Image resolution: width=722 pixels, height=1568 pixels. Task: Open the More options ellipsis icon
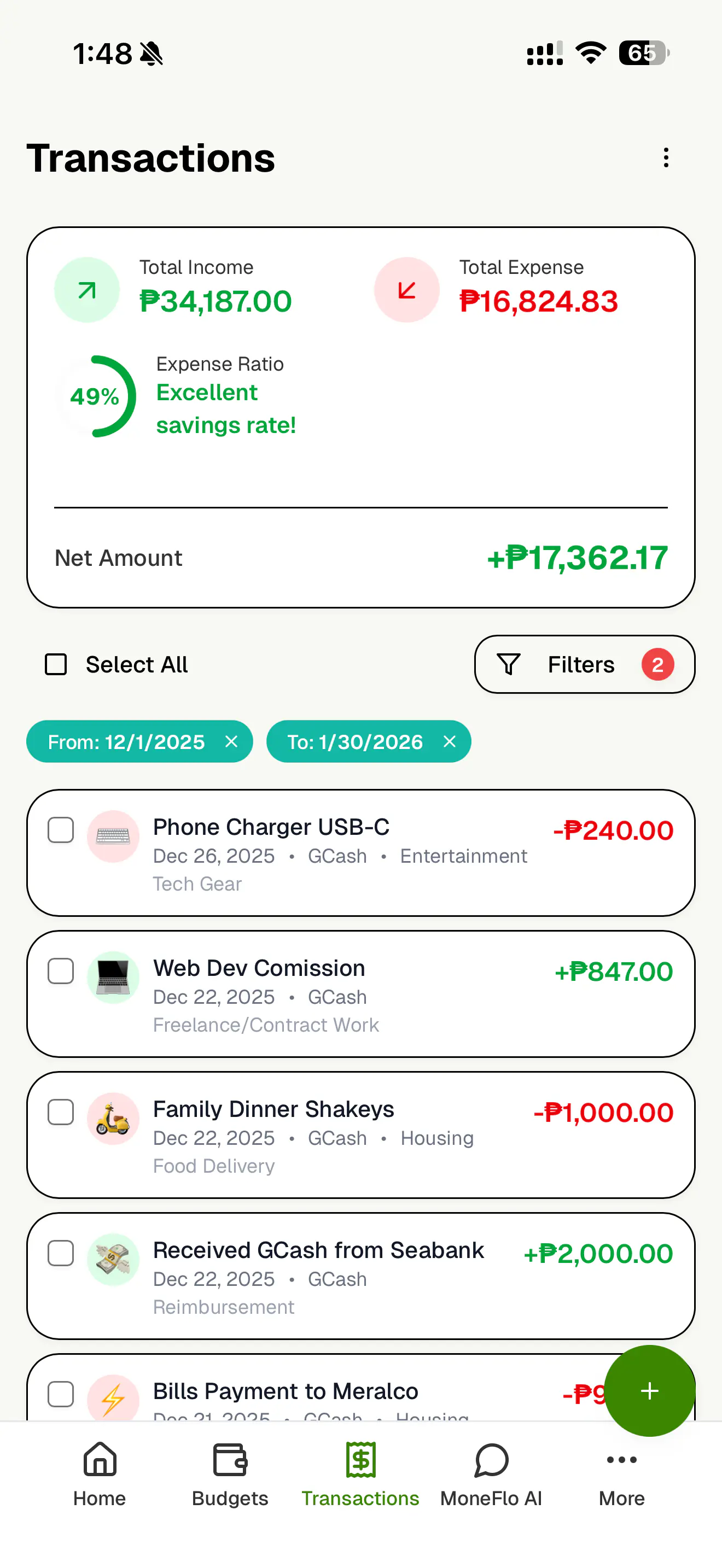click(x=621, y=1460)
